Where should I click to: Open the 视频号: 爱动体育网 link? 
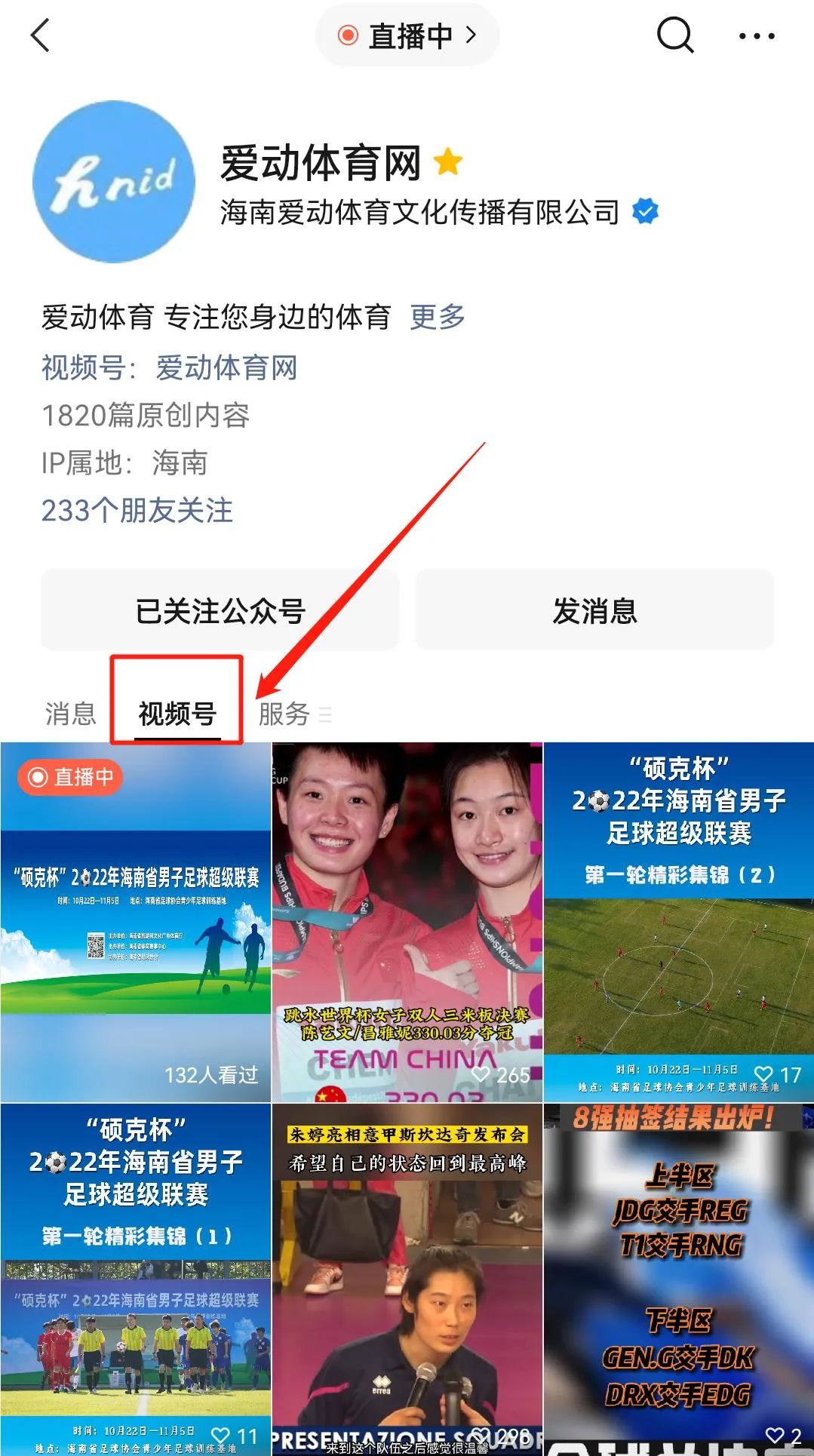click(170, 368)
